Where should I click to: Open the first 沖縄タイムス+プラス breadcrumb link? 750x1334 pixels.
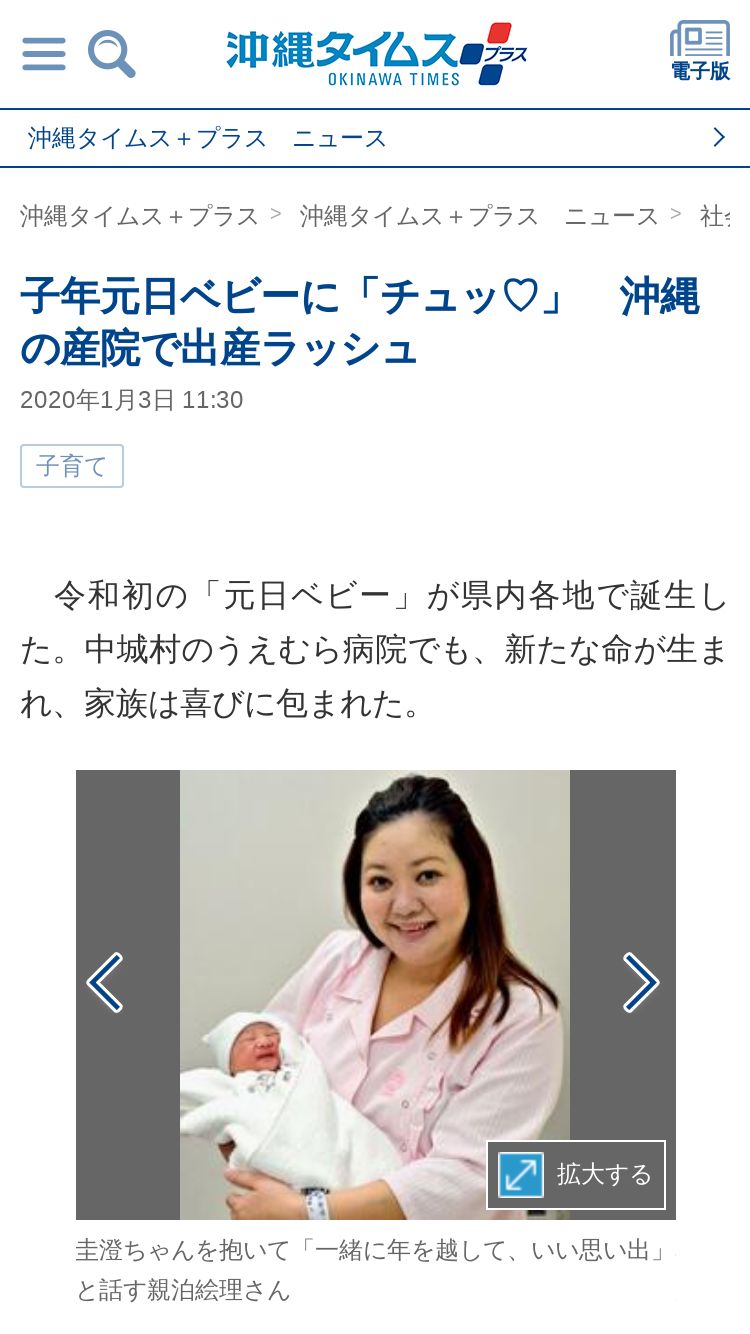[x=140, y=215]
